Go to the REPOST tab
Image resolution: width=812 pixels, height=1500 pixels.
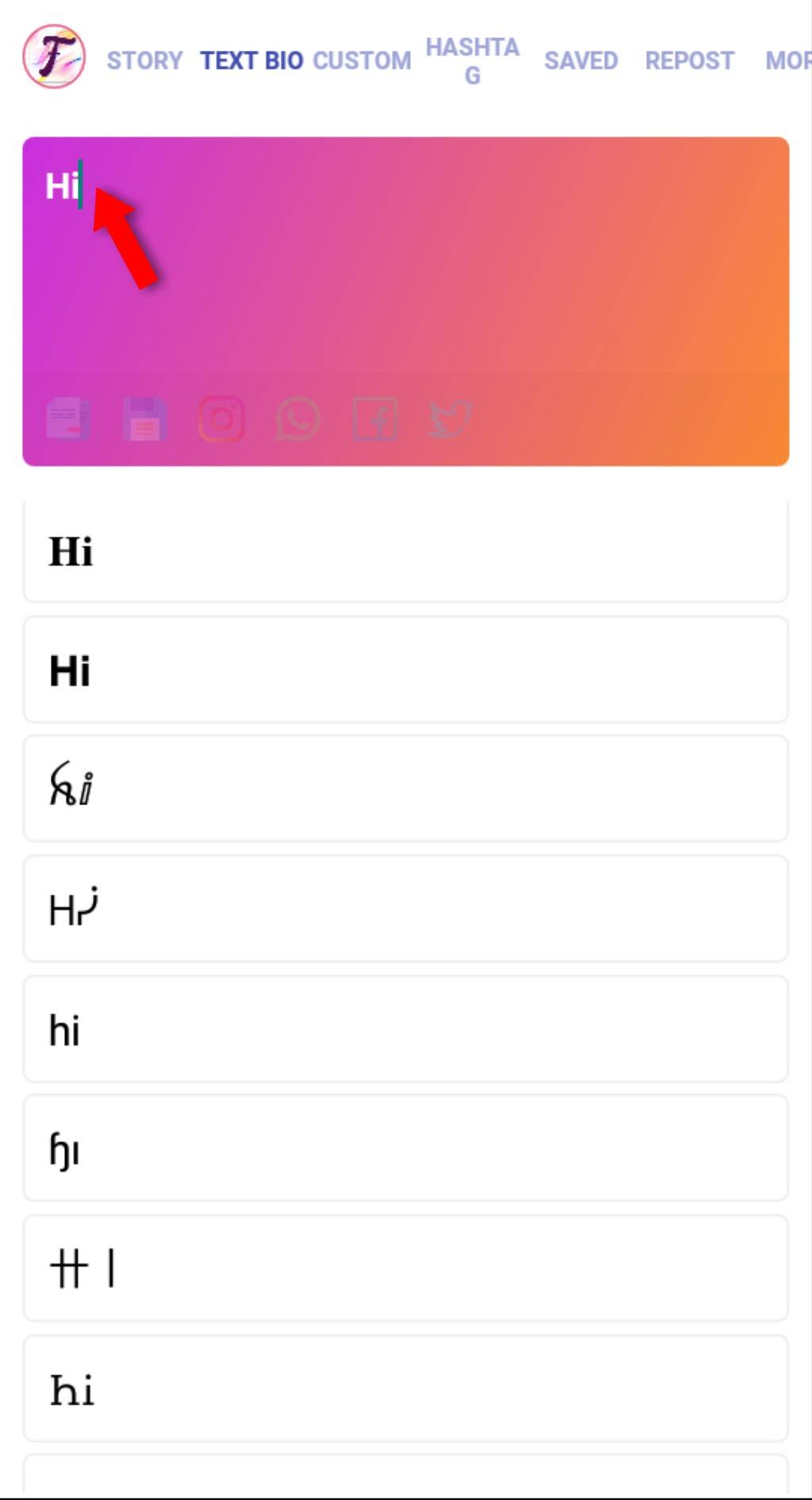pos(689,60)
